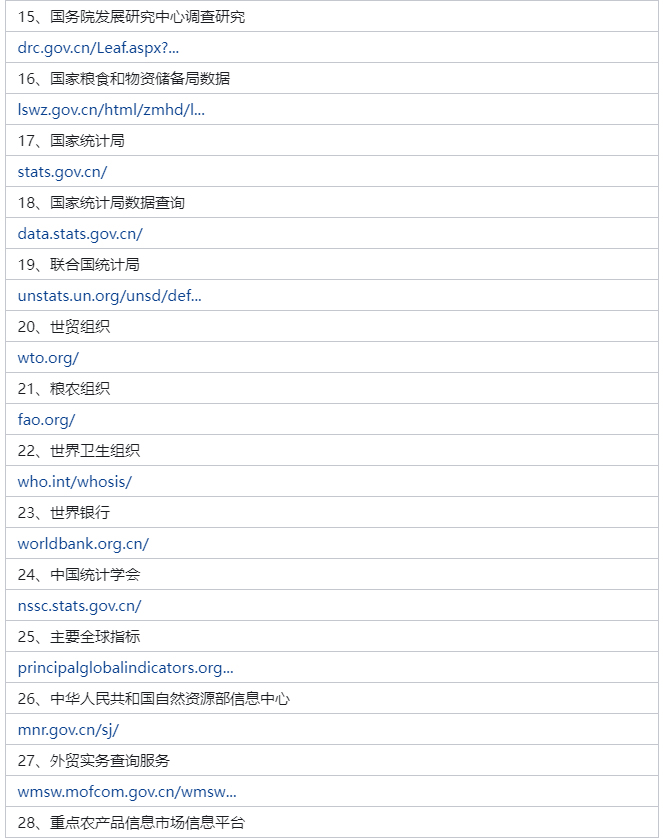Open the drc.gov.cn/Leaf.aspx link
This screenshot has height=838, width=663.
[98, 48]
